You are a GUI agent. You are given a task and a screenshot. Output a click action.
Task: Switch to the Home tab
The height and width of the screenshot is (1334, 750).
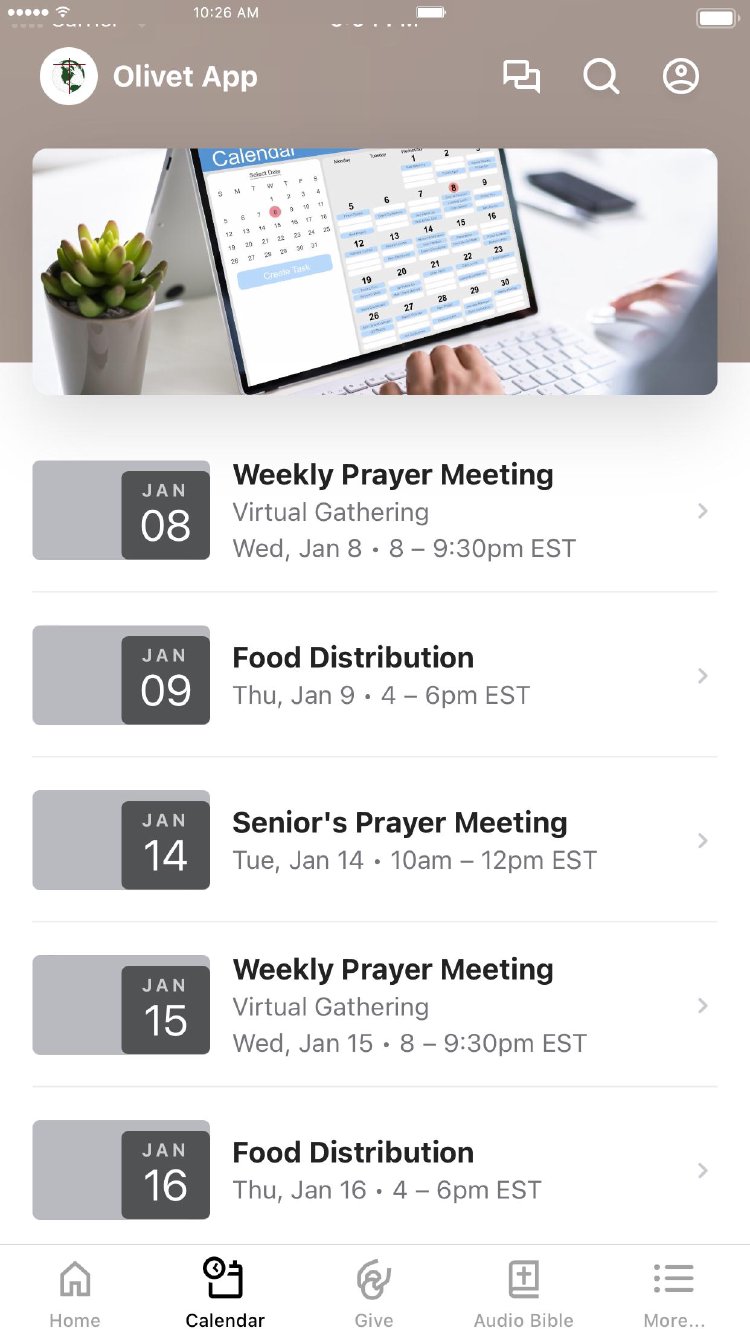pyautogui.click(x=75, y=1292)
